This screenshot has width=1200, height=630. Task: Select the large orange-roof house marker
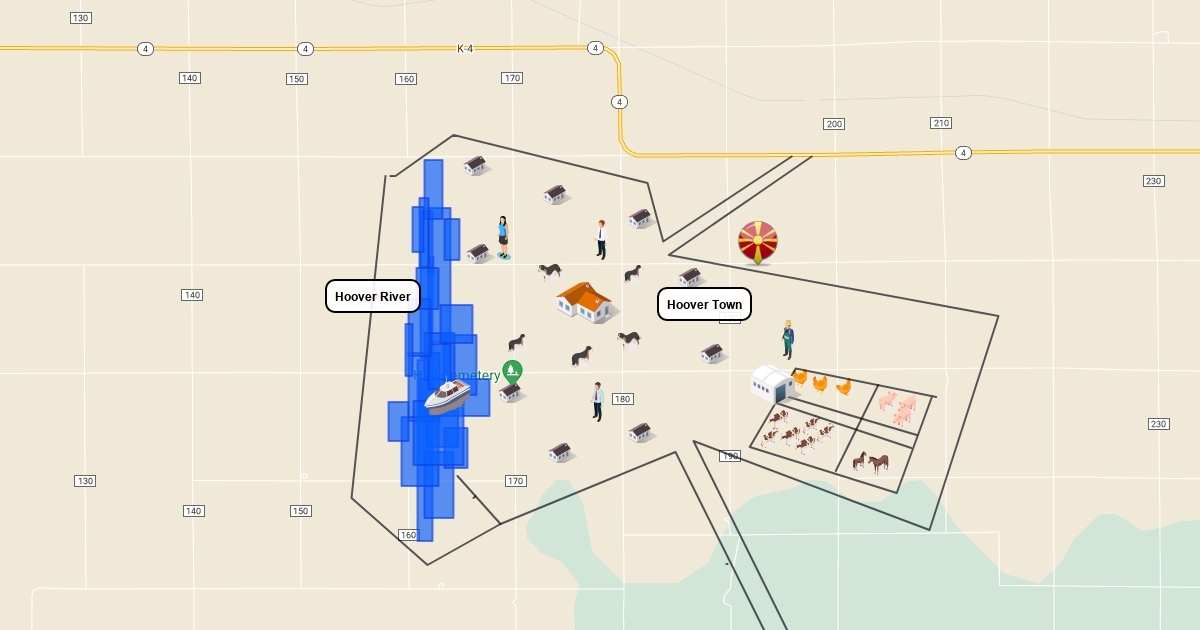(586, 301)
